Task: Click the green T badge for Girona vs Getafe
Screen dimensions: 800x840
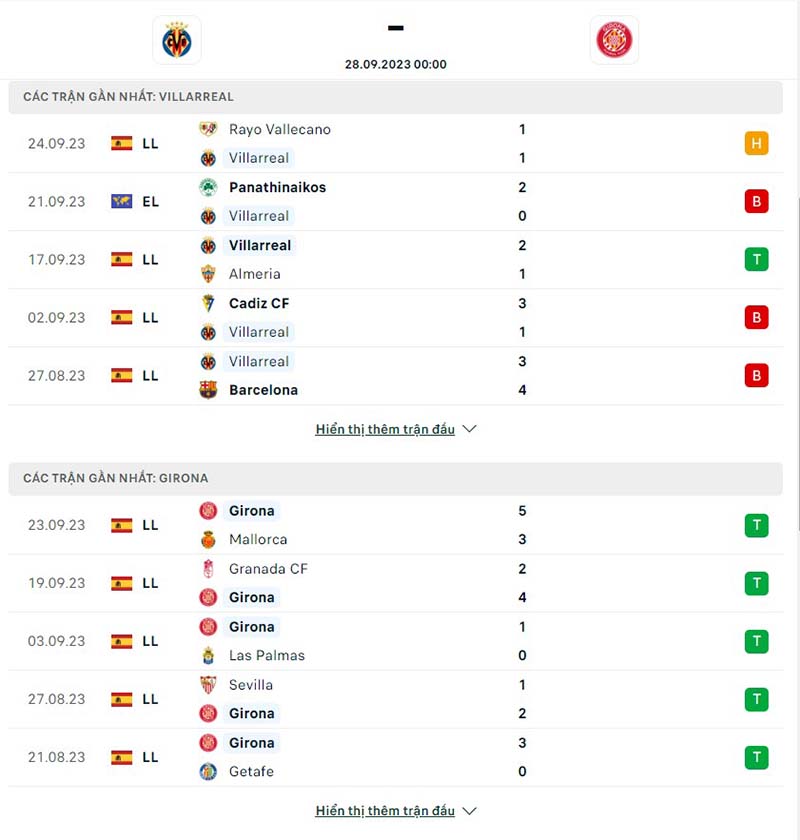Action: pos(757,757)
